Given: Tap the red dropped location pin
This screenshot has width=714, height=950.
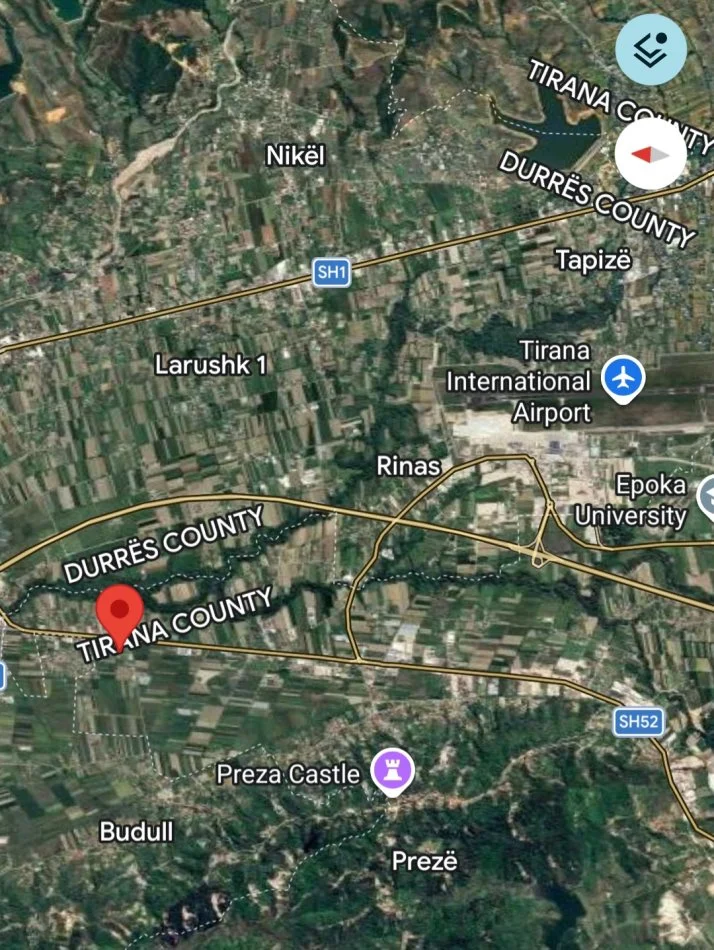Looking at the screenshot, I should pyautogui.click(x=121, y=613).
